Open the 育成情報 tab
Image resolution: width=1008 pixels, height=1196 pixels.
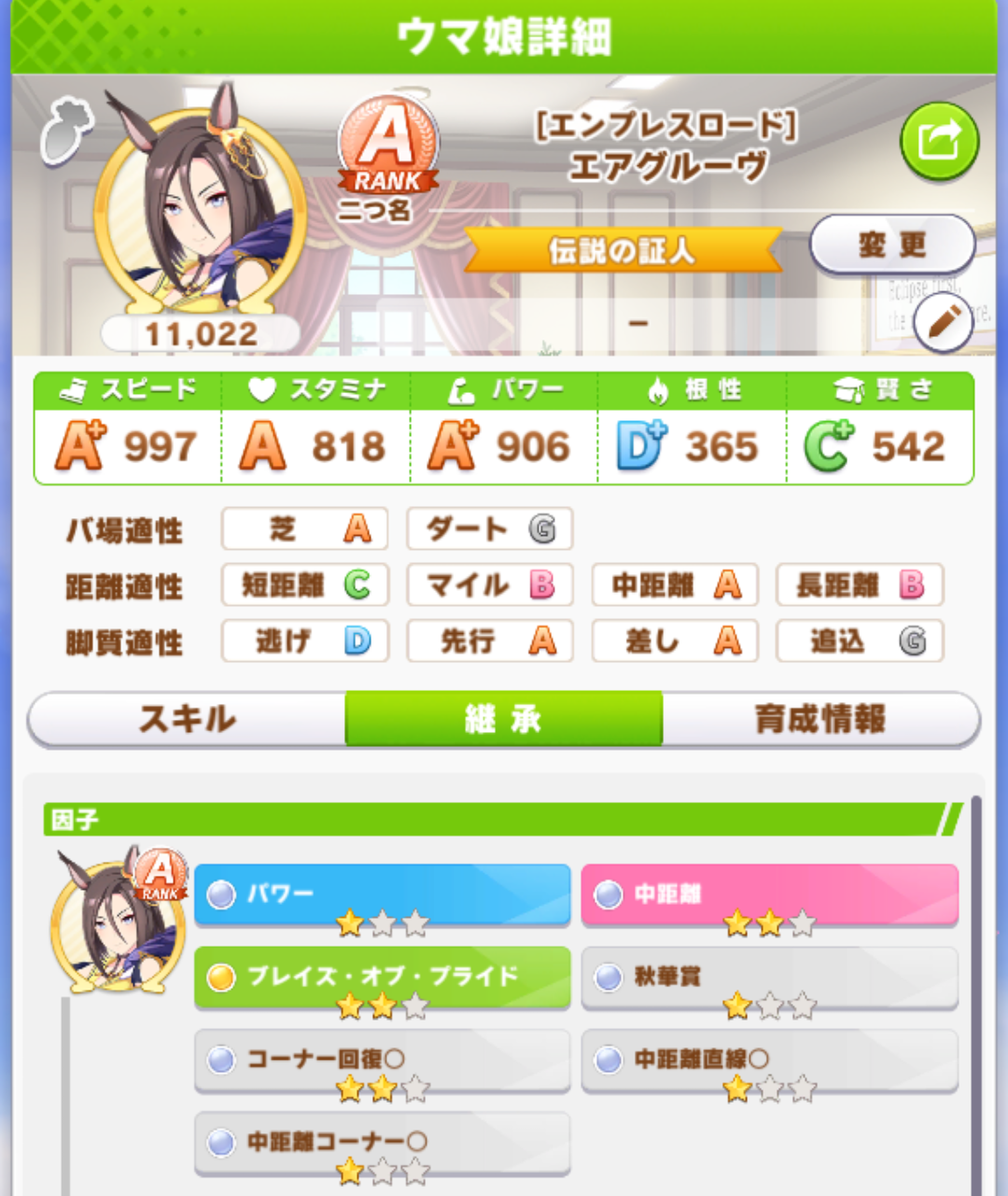point(819,719)
